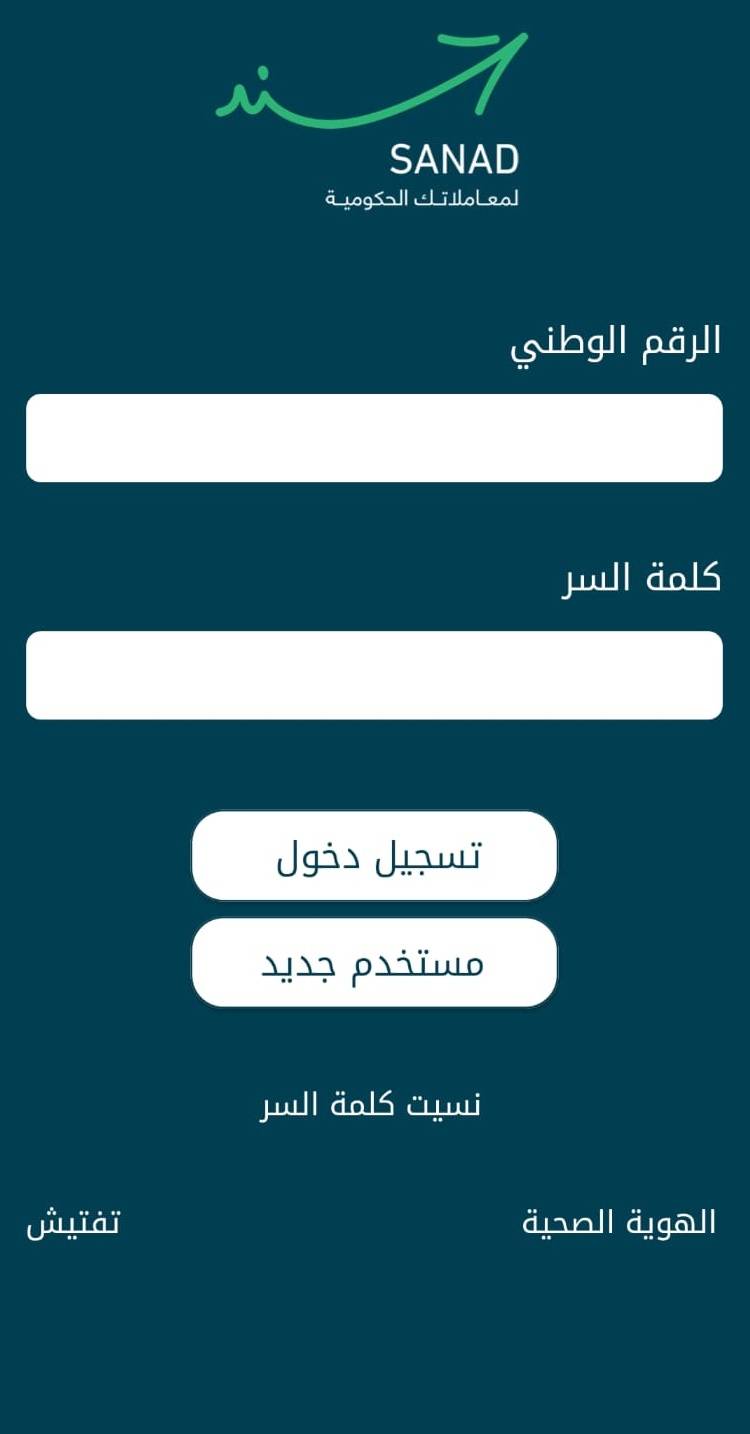Open نسيت كلمة السر forgot password link
This screenshot has width=750, height=1434.
click(371, 1105)
